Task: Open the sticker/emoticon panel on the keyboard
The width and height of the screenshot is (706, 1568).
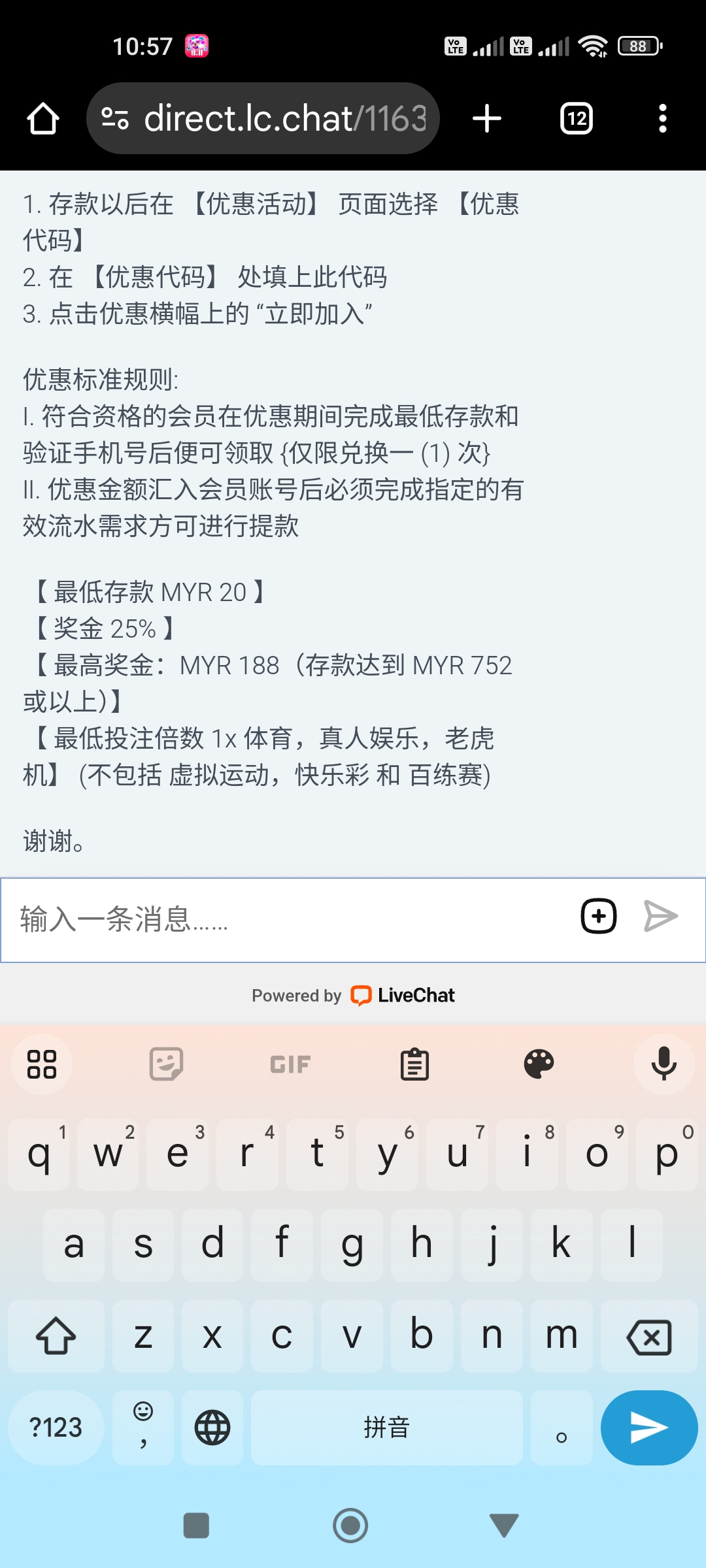Action: coord(166,1064)
